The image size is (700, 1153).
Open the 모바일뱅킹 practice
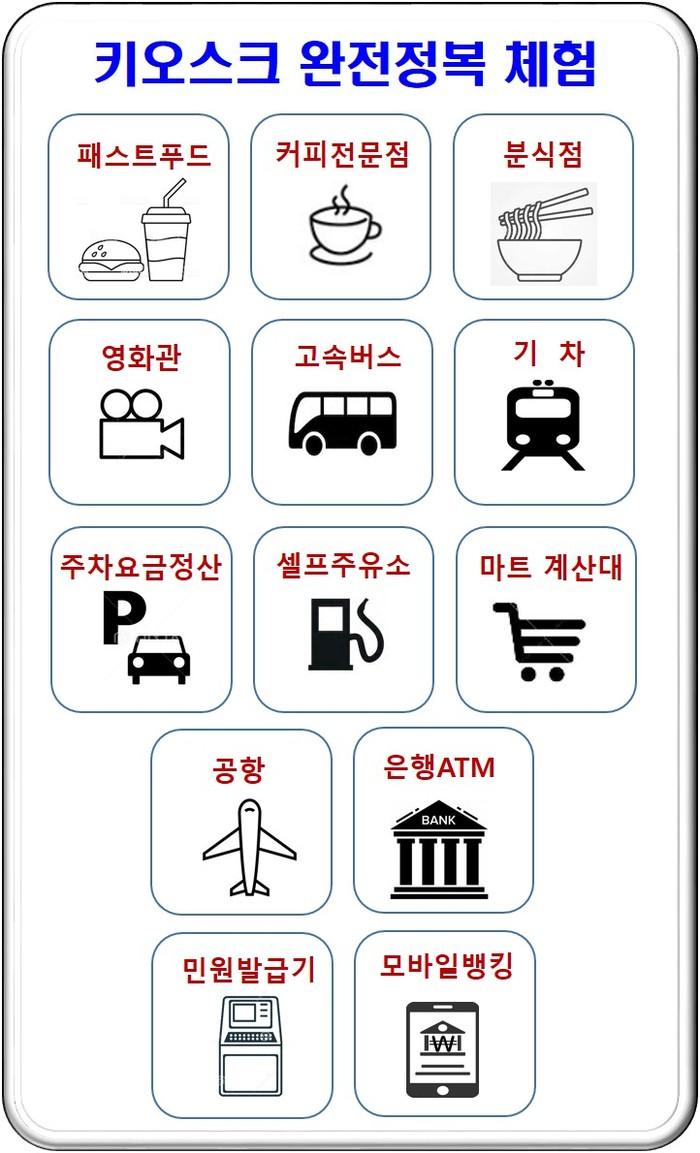(445, 1023)
